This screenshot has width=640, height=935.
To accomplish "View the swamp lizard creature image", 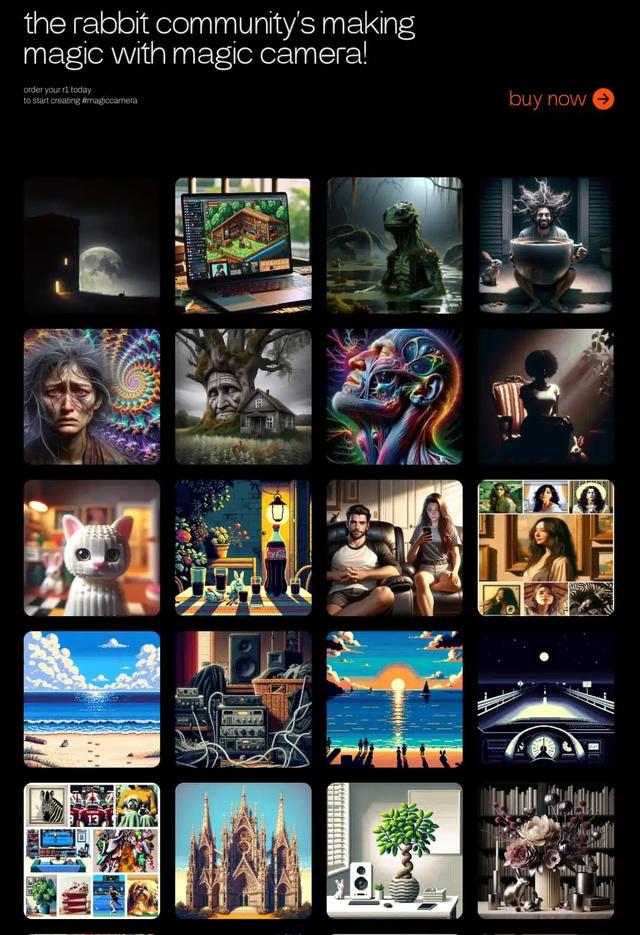I will point(394,245).
